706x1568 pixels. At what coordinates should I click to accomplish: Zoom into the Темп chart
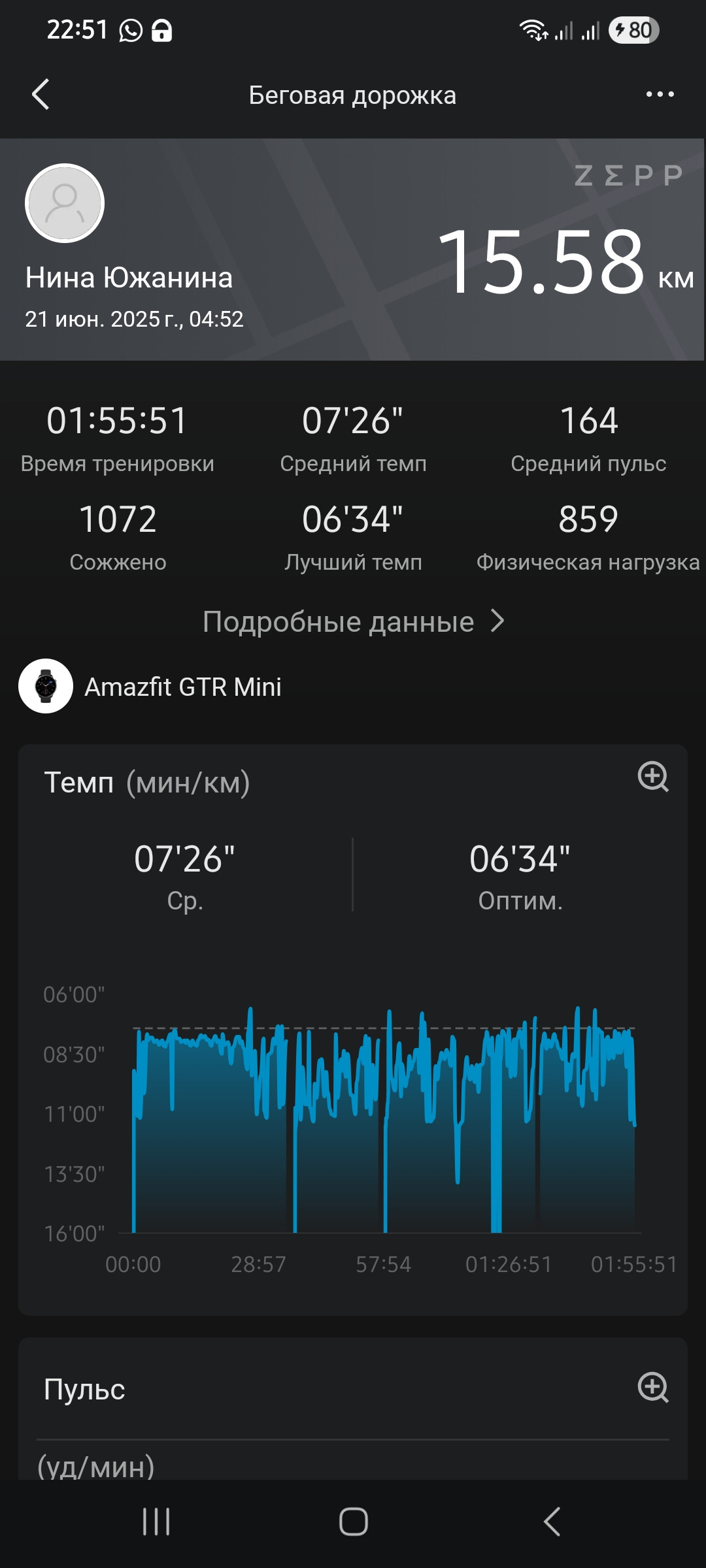(653, 777)
